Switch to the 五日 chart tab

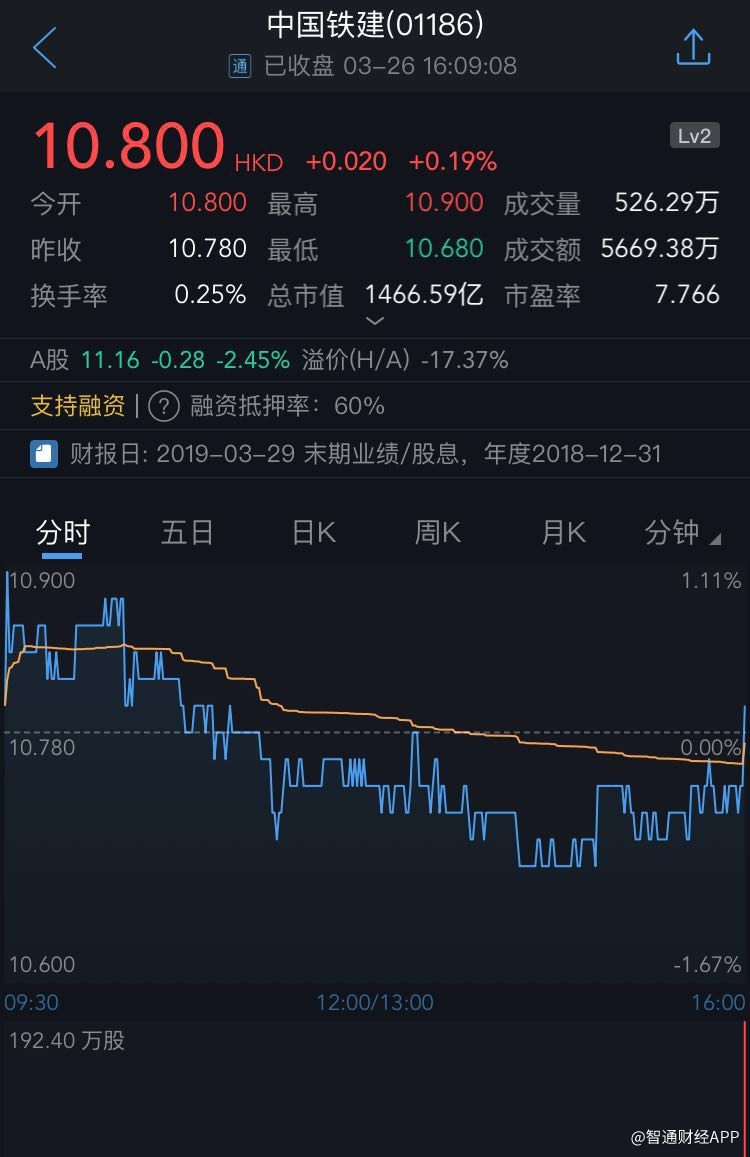[x=187, y=533]
